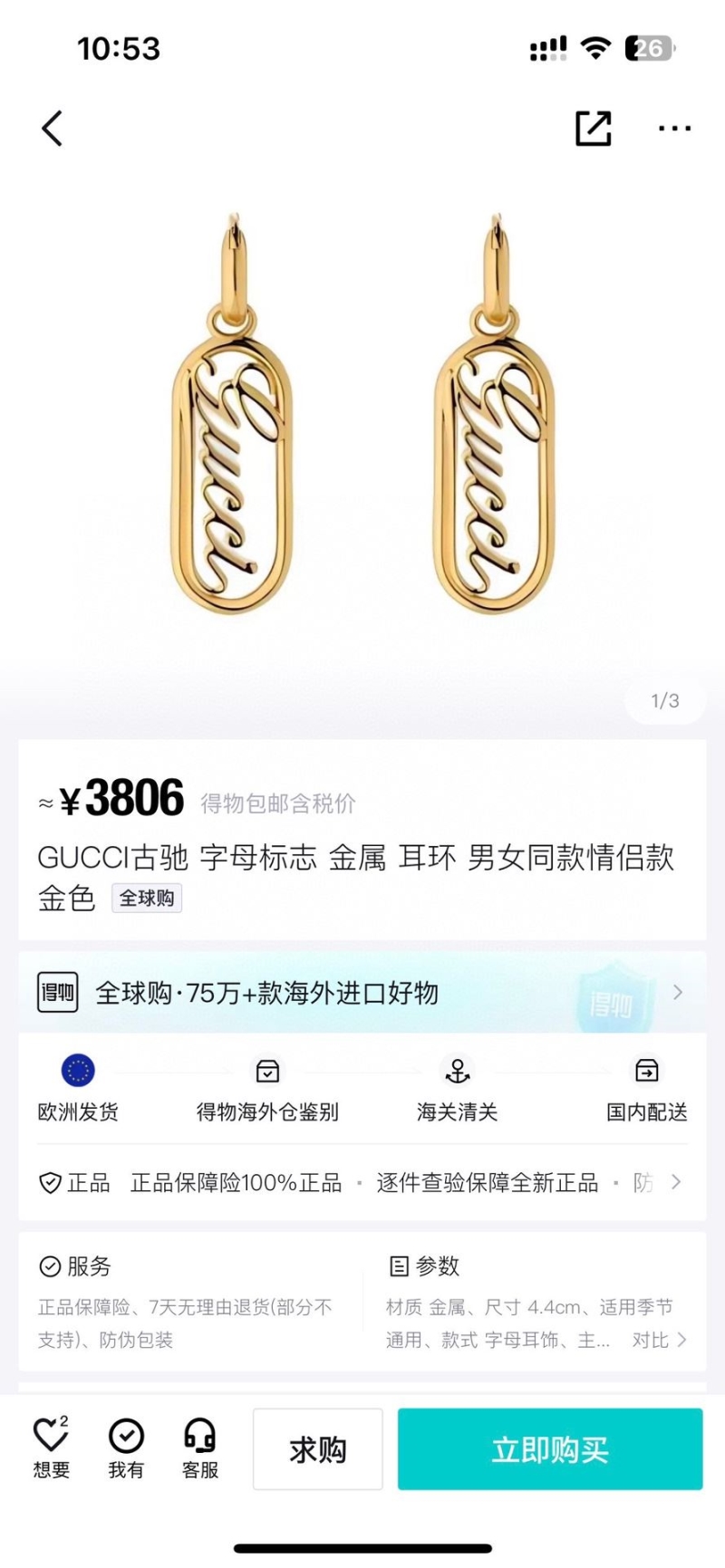Expand the 正品保障 row chevron
This screenshot has height=1568, width=725.
coord(678,1182)
